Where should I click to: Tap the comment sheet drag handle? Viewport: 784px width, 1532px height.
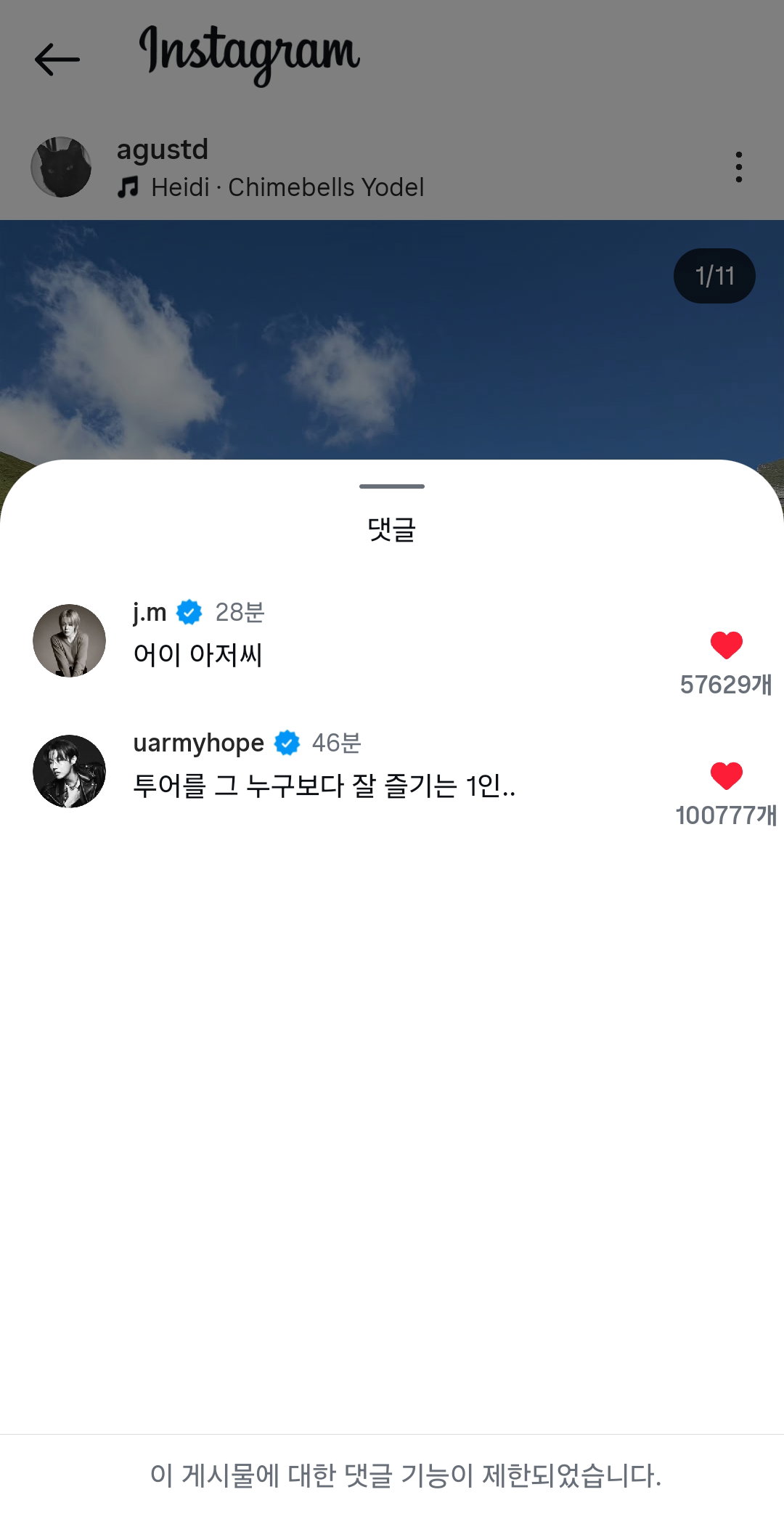coord(392,486)
